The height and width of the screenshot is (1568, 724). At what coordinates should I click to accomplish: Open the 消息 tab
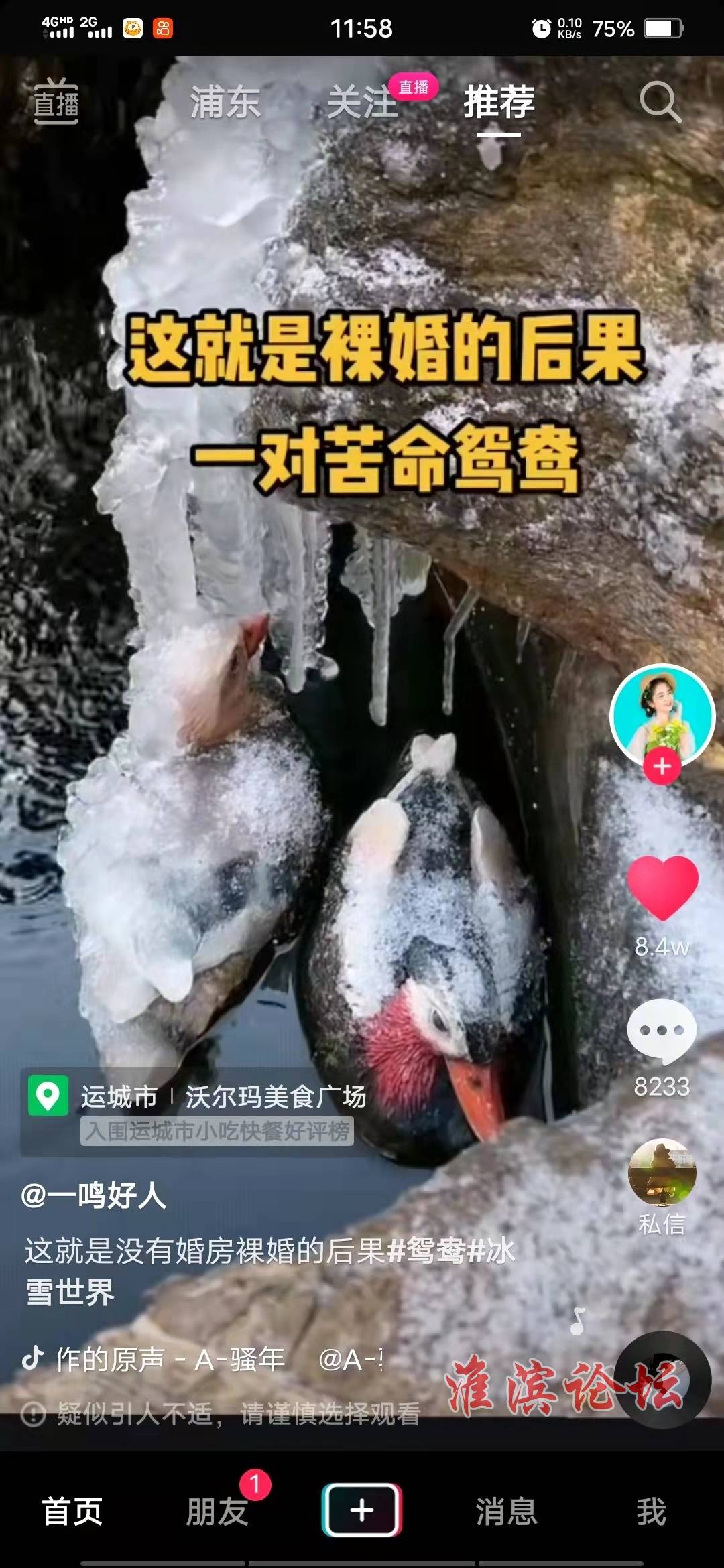coord(507,1512)
